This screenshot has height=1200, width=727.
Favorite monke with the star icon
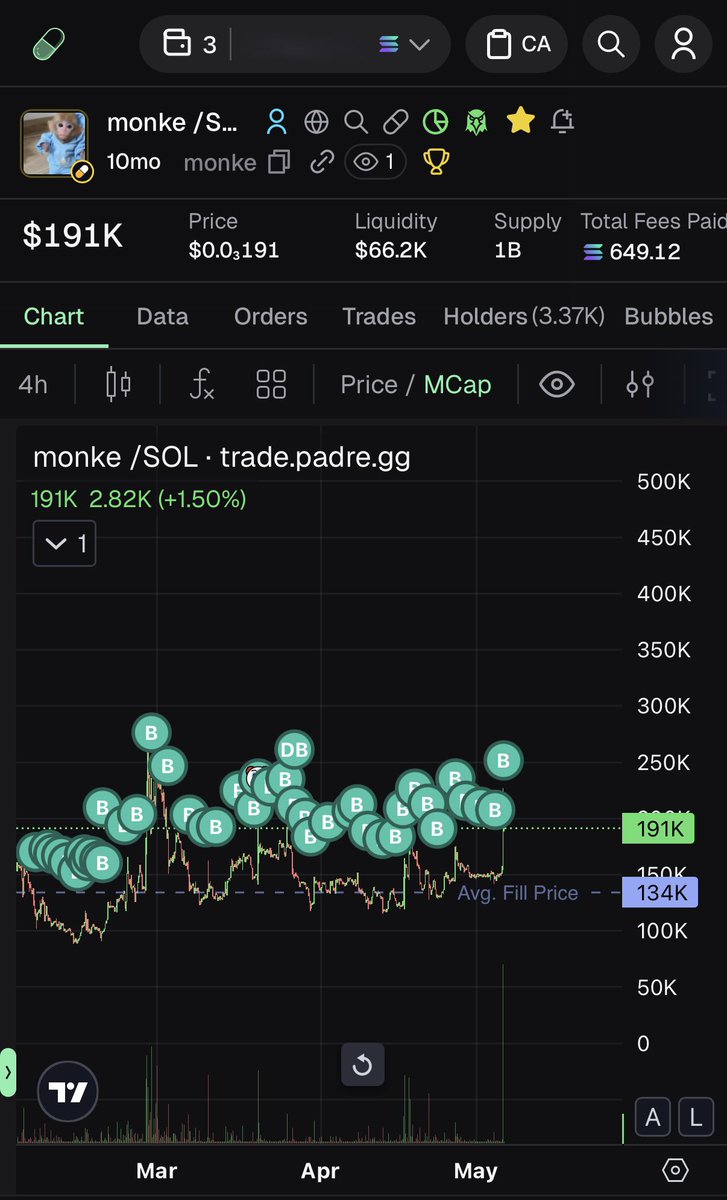[520, 122]
